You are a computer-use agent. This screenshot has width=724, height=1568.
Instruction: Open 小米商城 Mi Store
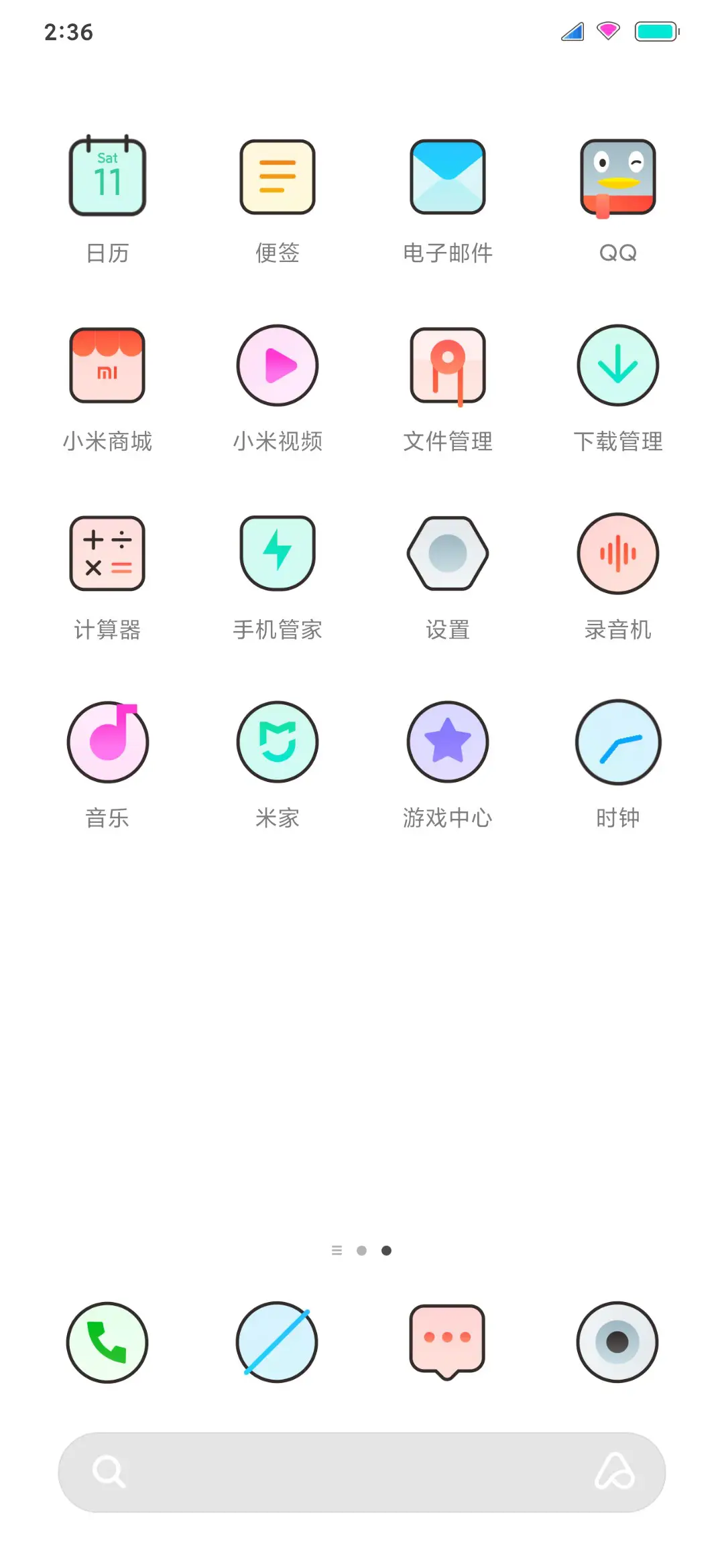coord(107,365)
